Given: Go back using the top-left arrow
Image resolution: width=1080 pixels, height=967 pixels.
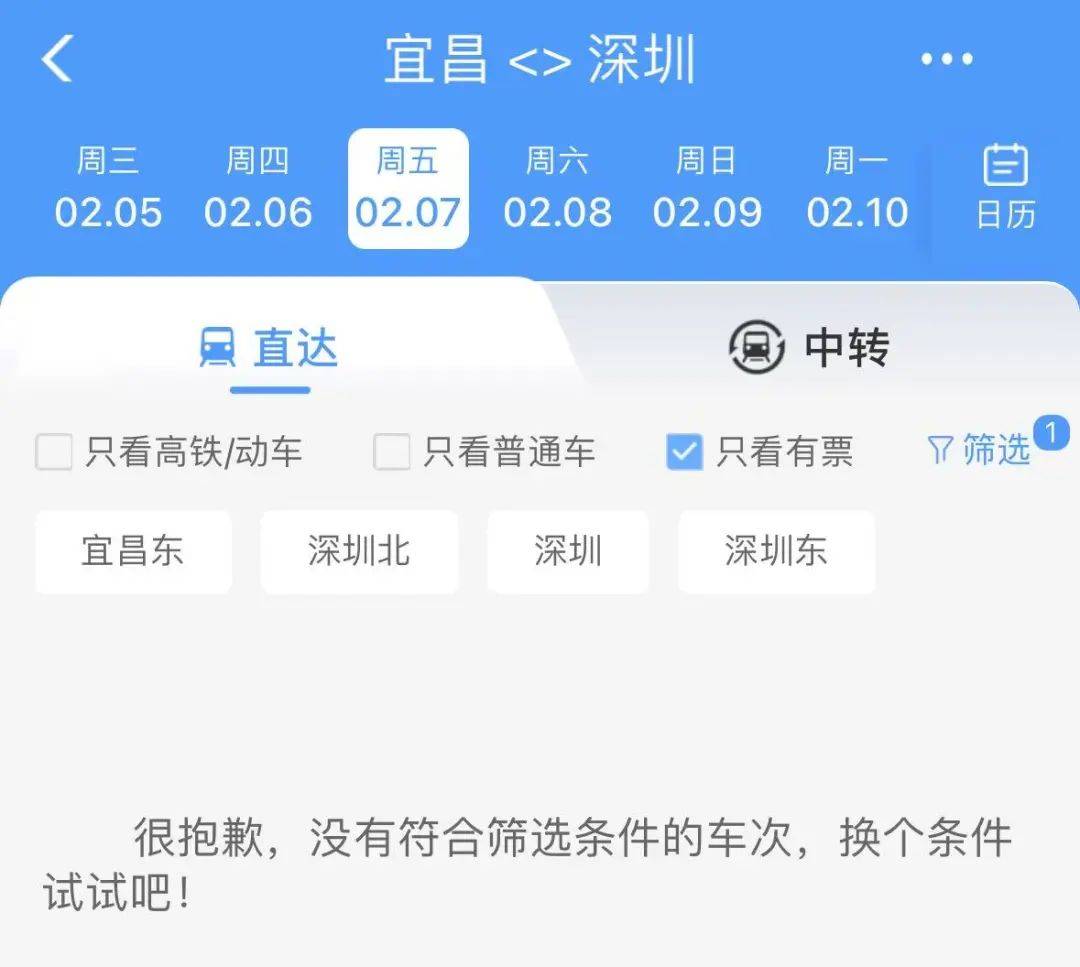Looking at the screenshot, I should [x=57, y=58].
